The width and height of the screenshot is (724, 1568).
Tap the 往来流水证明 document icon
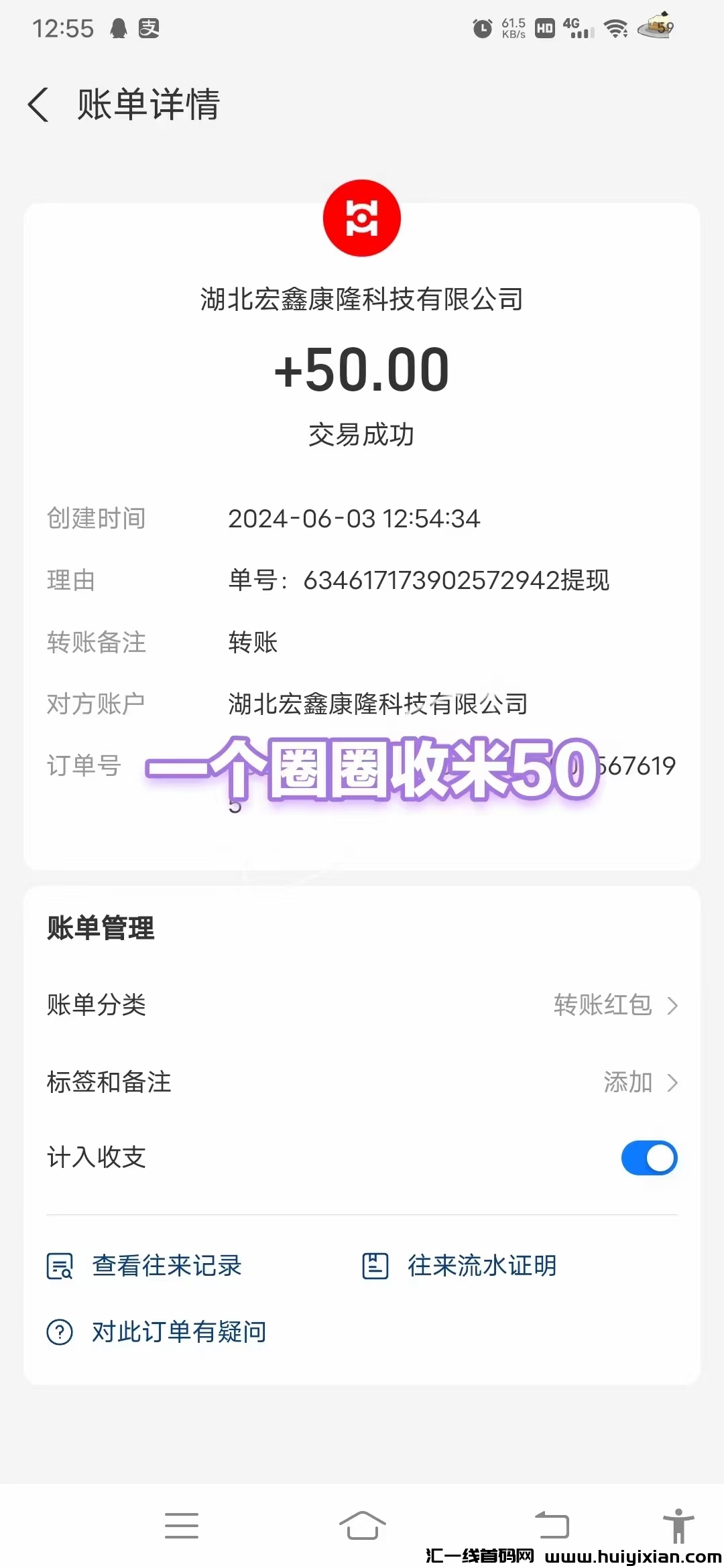[376, 1265]
